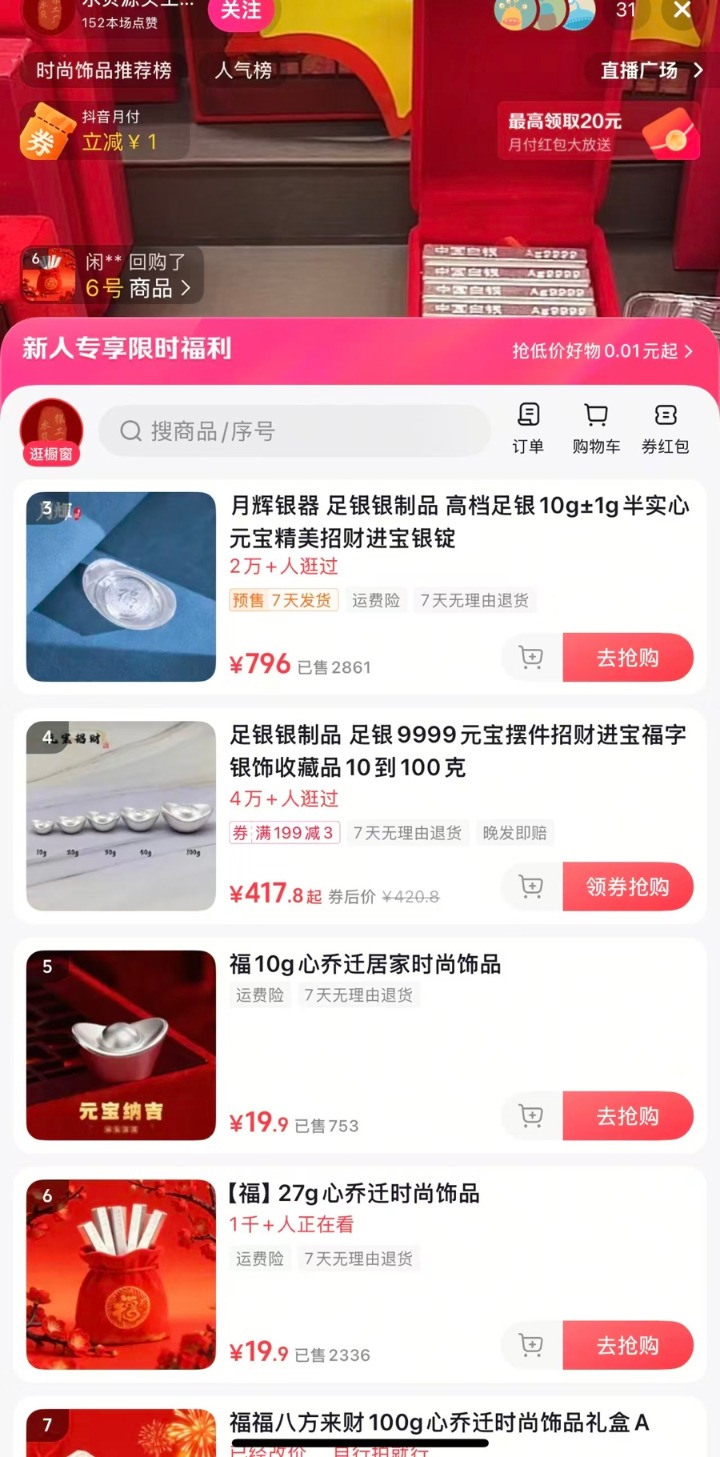This screenshot has height=1457, width=720.
Task: Claim 最高领取20元 red packet offer
Action: click(600, 131)
